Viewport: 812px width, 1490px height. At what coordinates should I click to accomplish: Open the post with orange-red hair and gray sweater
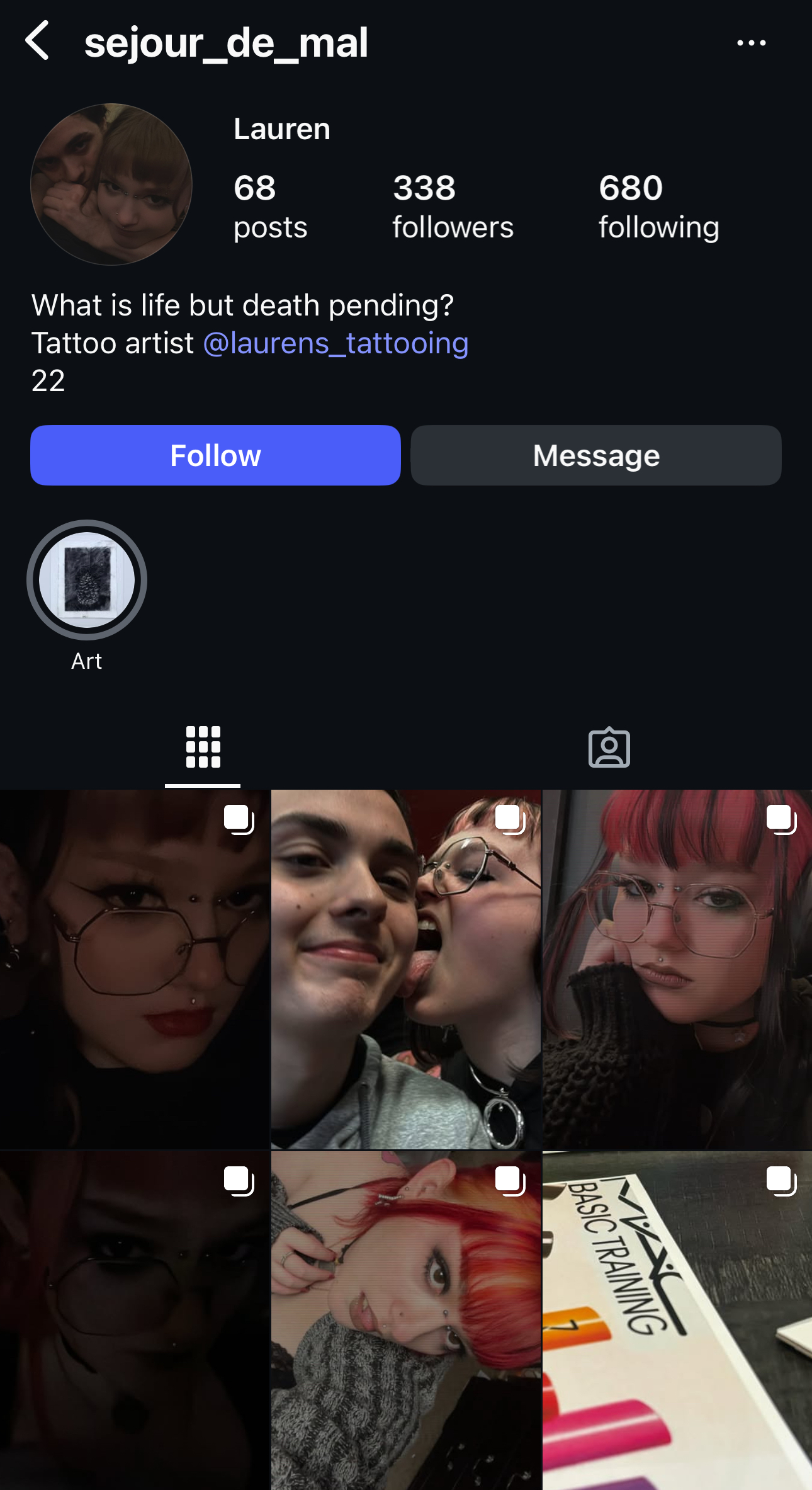[406, 1321]
